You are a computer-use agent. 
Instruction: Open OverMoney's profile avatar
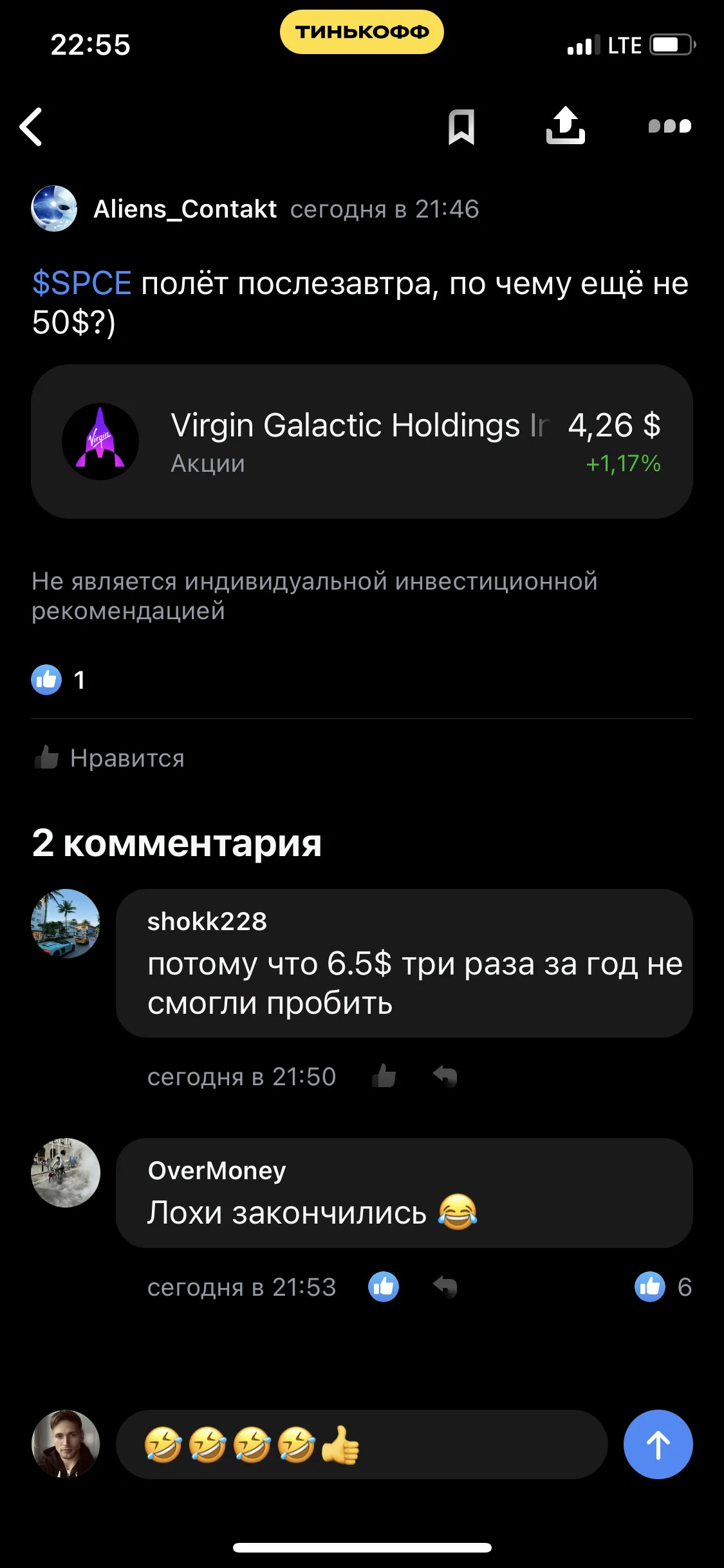click(x=66, y=1172)
